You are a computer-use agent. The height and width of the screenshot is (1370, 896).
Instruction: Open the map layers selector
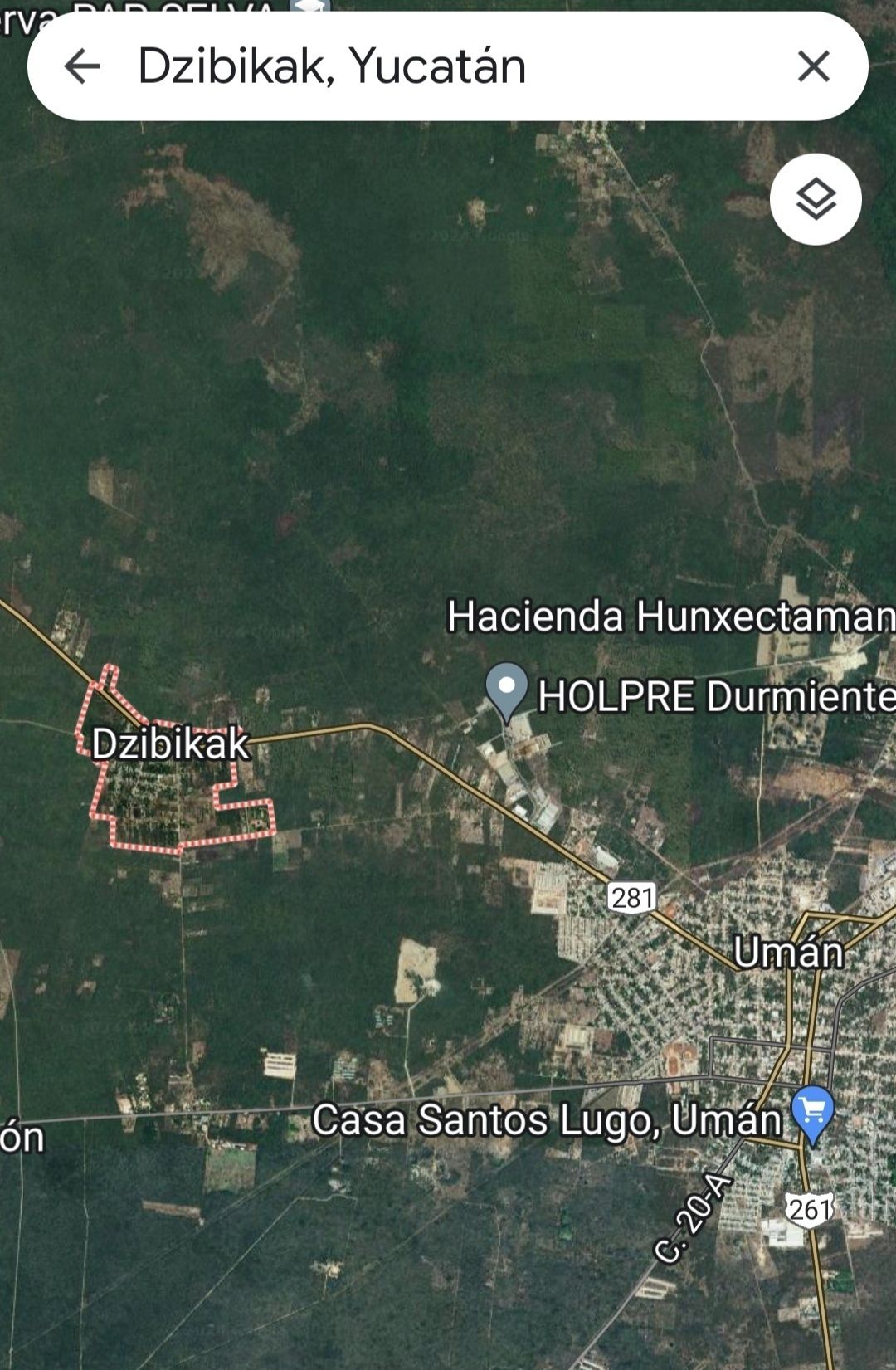[816, 199]
